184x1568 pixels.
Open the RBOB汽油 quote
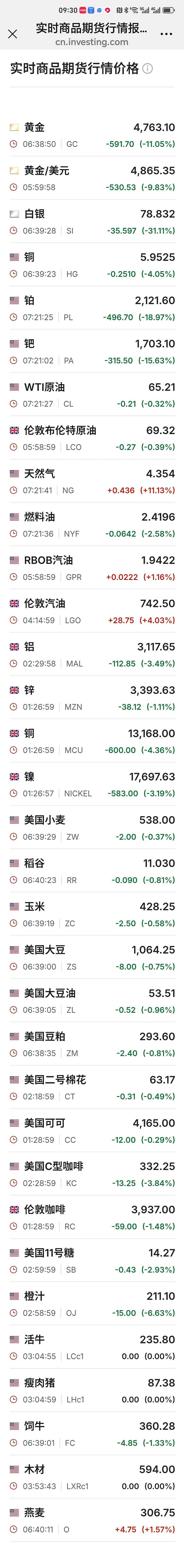coord(49,560)
